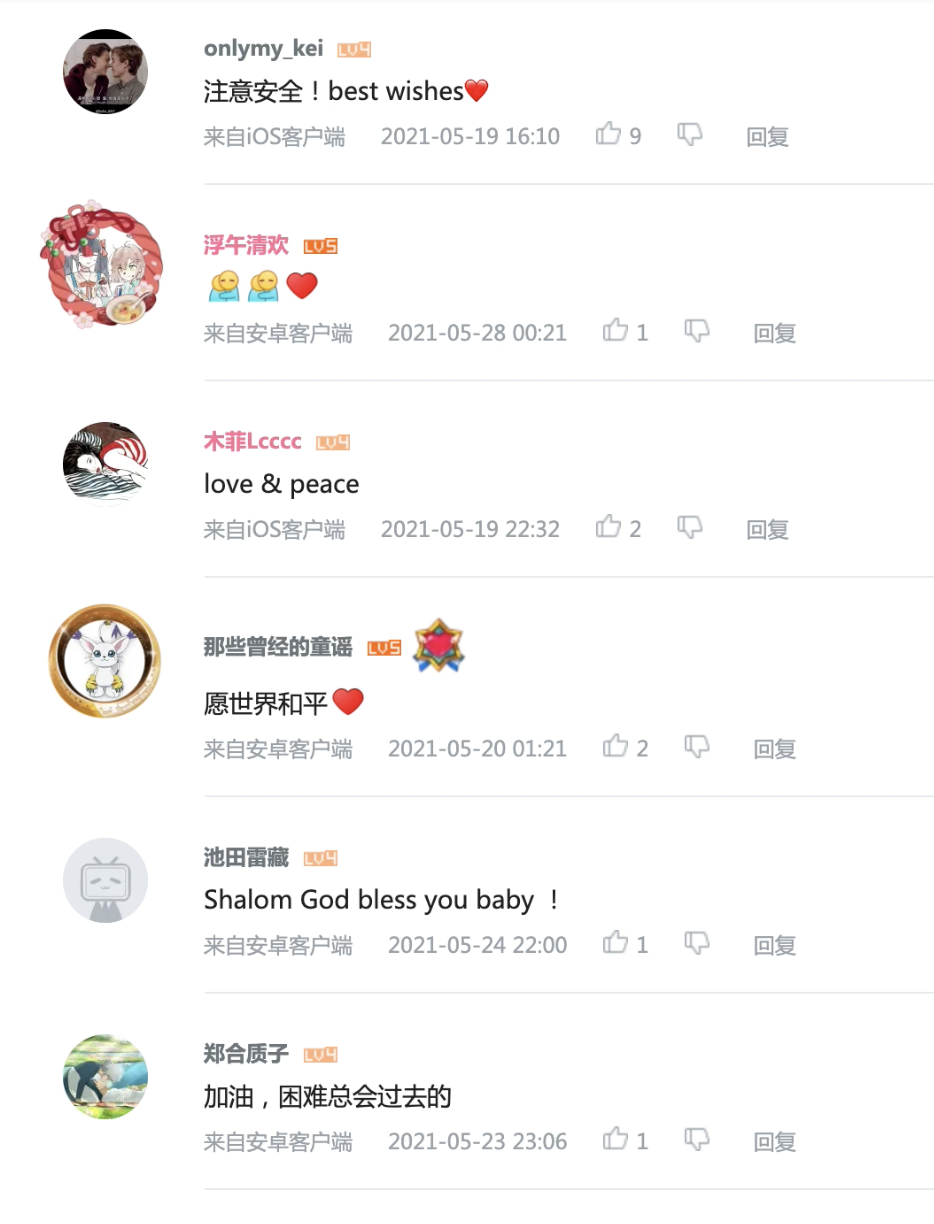Reply to 木菲Lcccc's comment
934x1224 pixels.
tap(767, 529)
